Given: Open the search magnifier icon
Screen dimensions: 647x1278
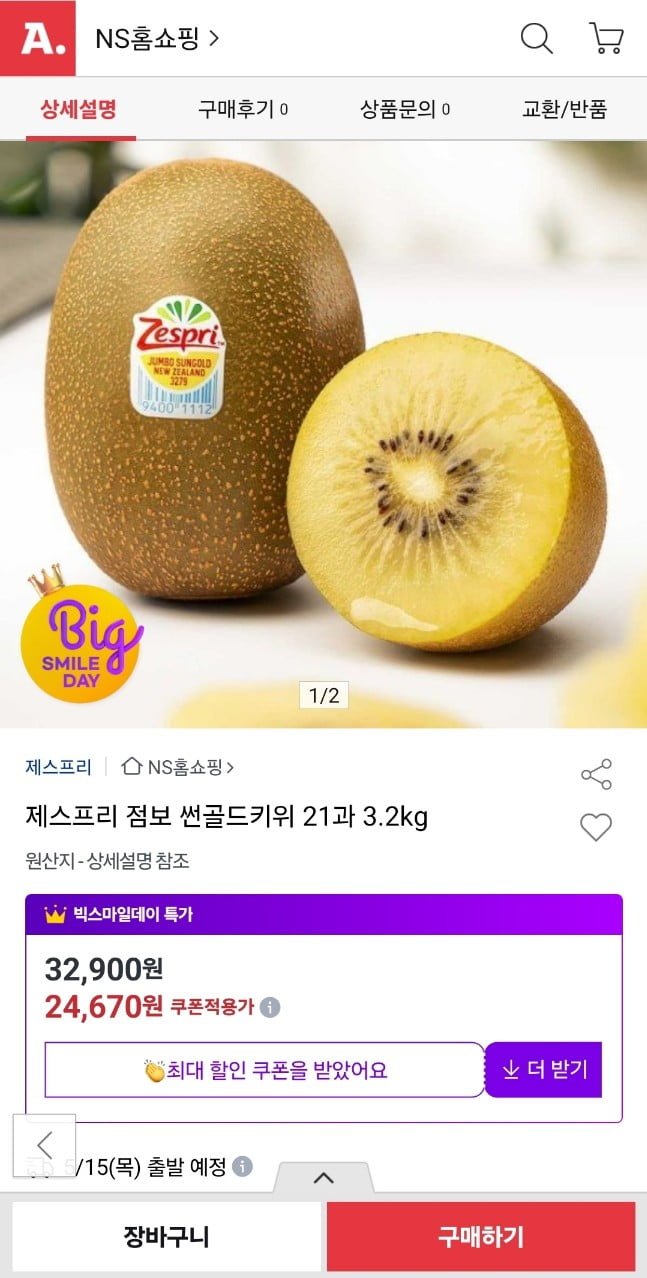Looking at the screenshot, I should pos(536,39).
